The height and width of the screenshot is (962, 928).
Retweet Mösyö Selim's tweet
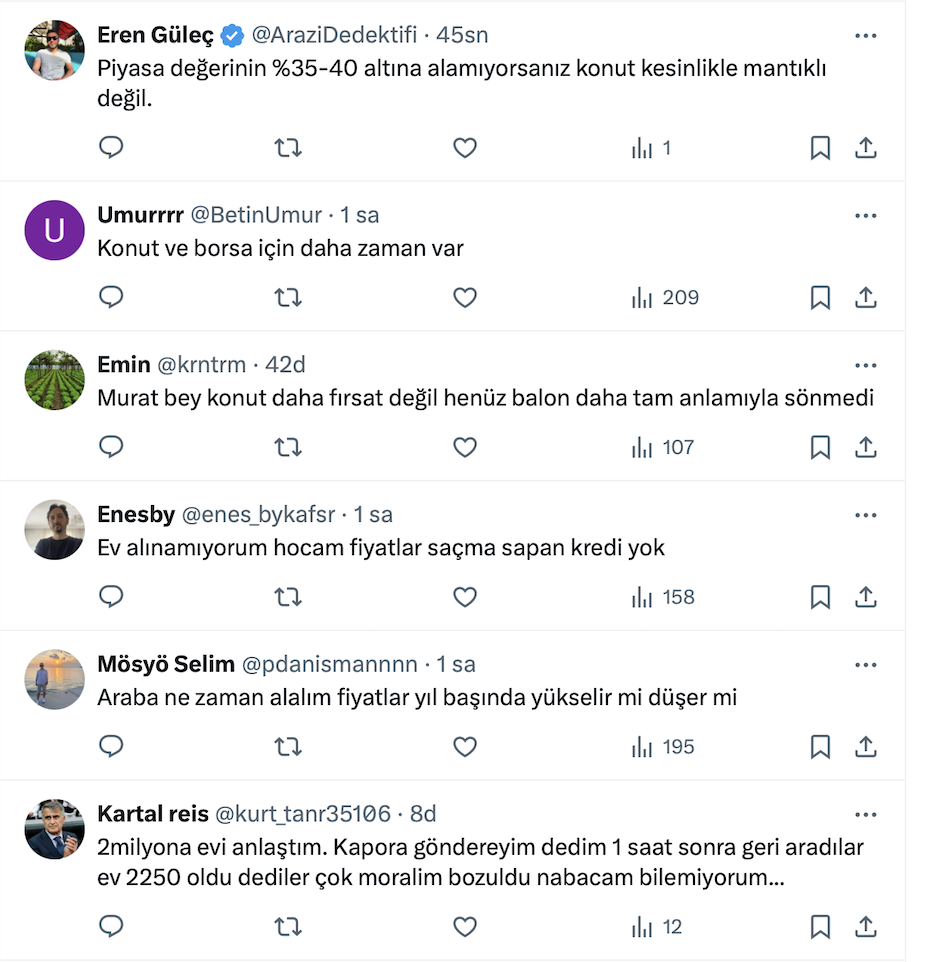[288, 747]
